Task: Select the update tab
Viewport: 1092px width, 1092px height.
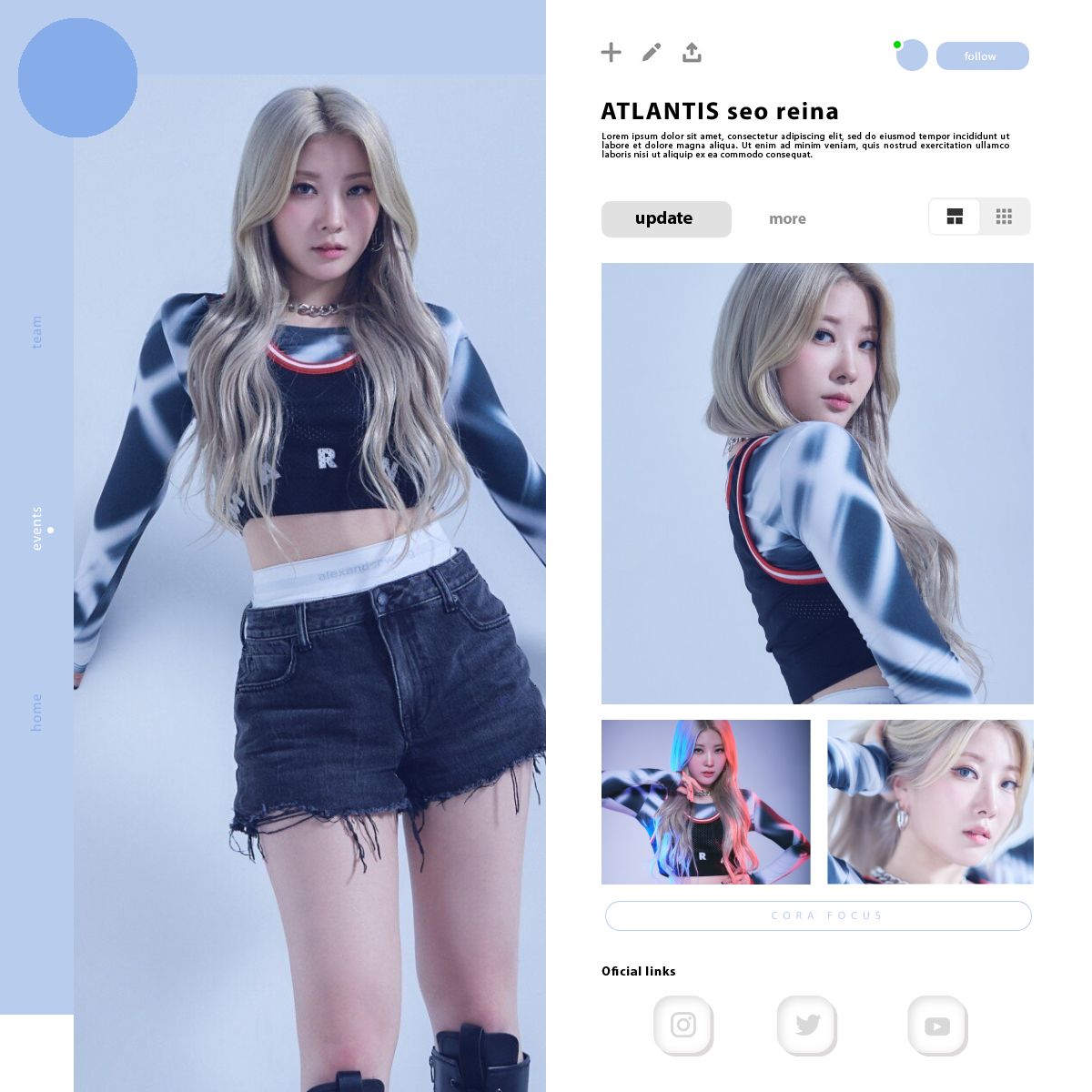Action: pyautogui.click(x=666, y=219)
